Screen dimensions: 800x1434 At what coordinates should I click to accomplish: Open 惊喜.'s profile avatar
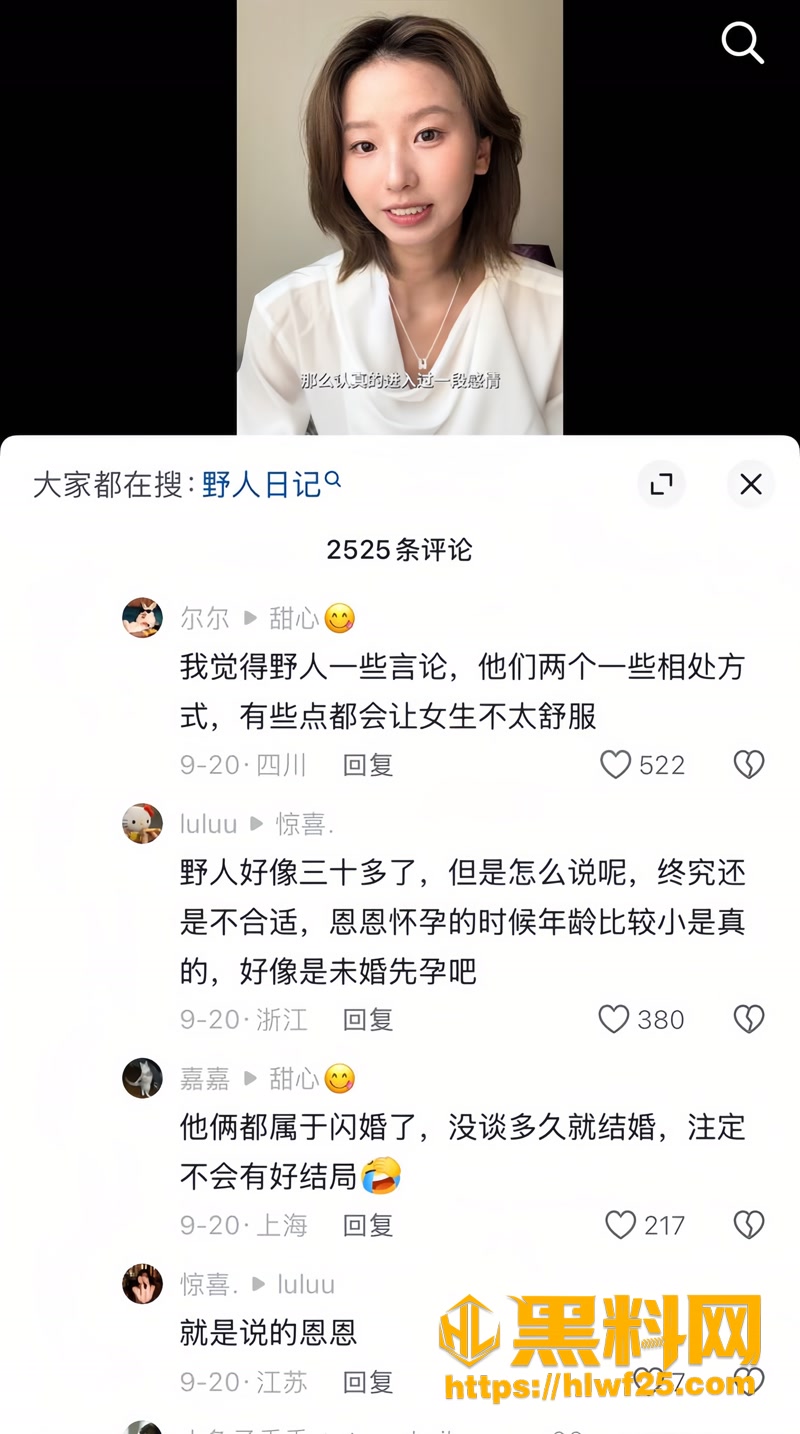click(142, 1284)
